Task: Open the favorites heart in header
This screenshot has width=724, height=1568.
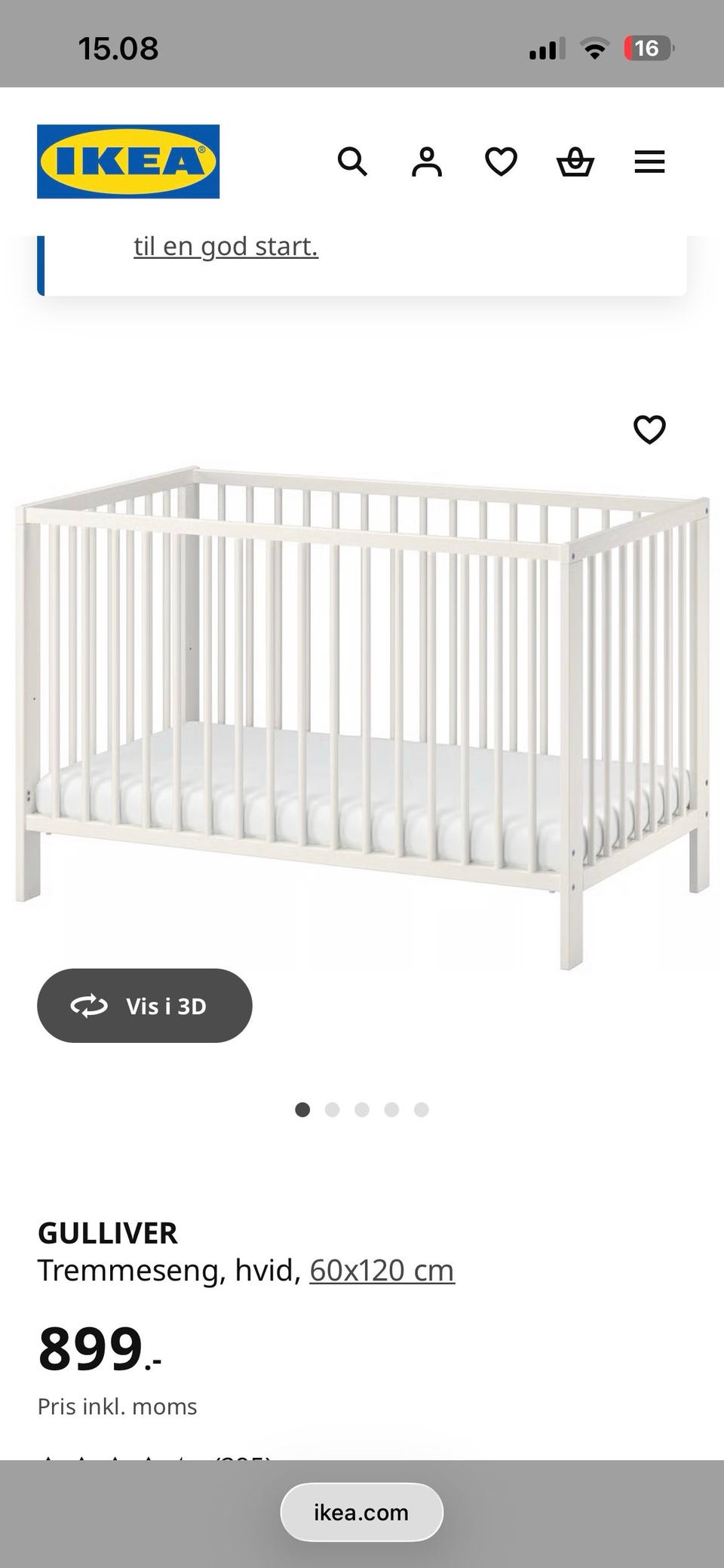Action: pos(501,161)
